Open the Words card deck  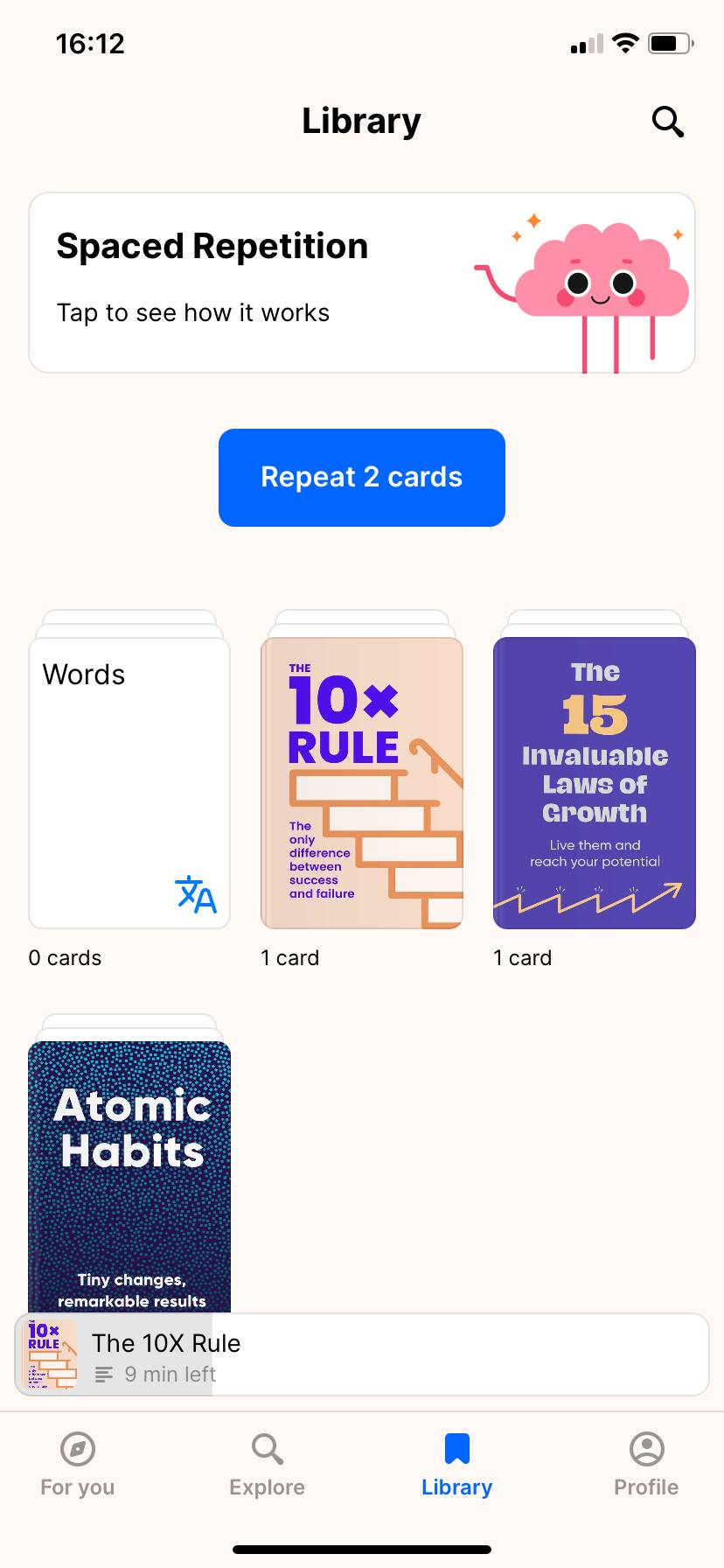pyautogui.click(x=129, y=782)
